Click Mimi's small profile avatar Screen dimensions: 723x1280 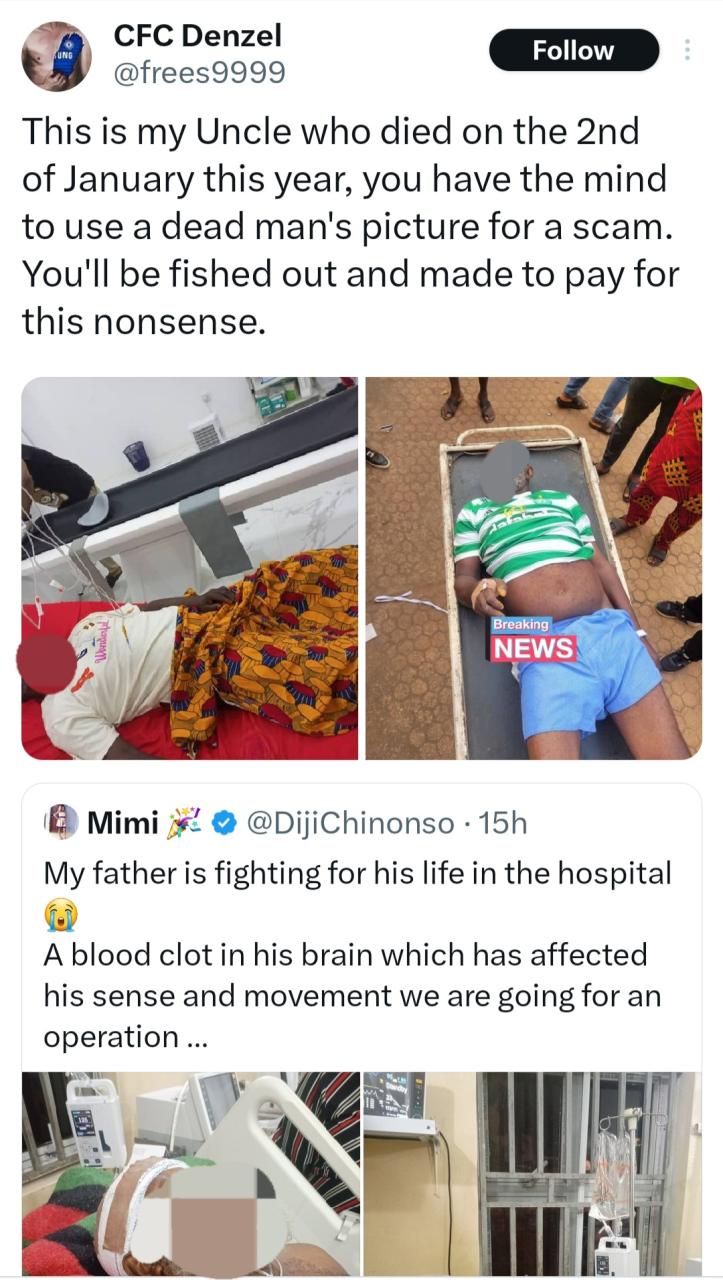(63, 821)
